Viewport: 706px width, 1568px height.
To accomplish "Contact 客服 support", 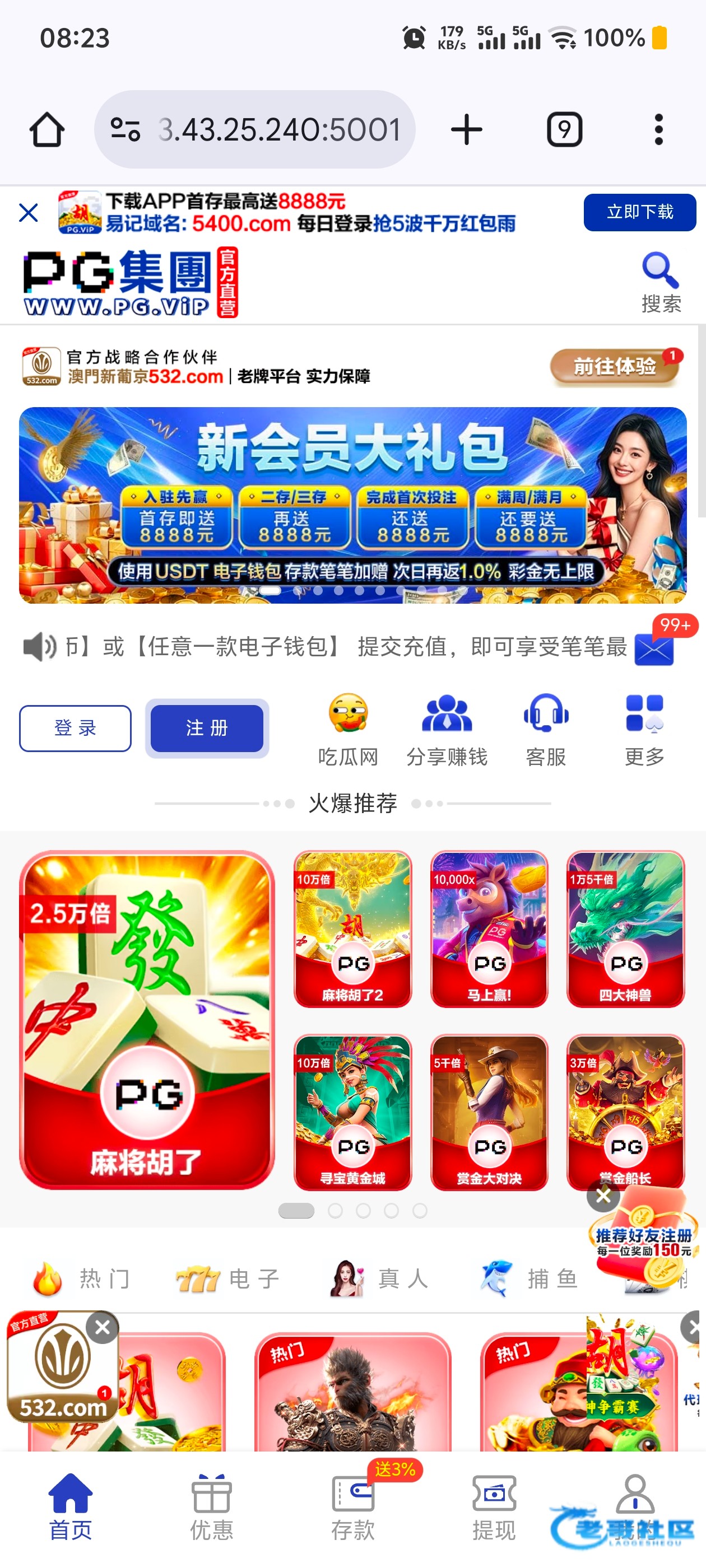I will (546, 729).
